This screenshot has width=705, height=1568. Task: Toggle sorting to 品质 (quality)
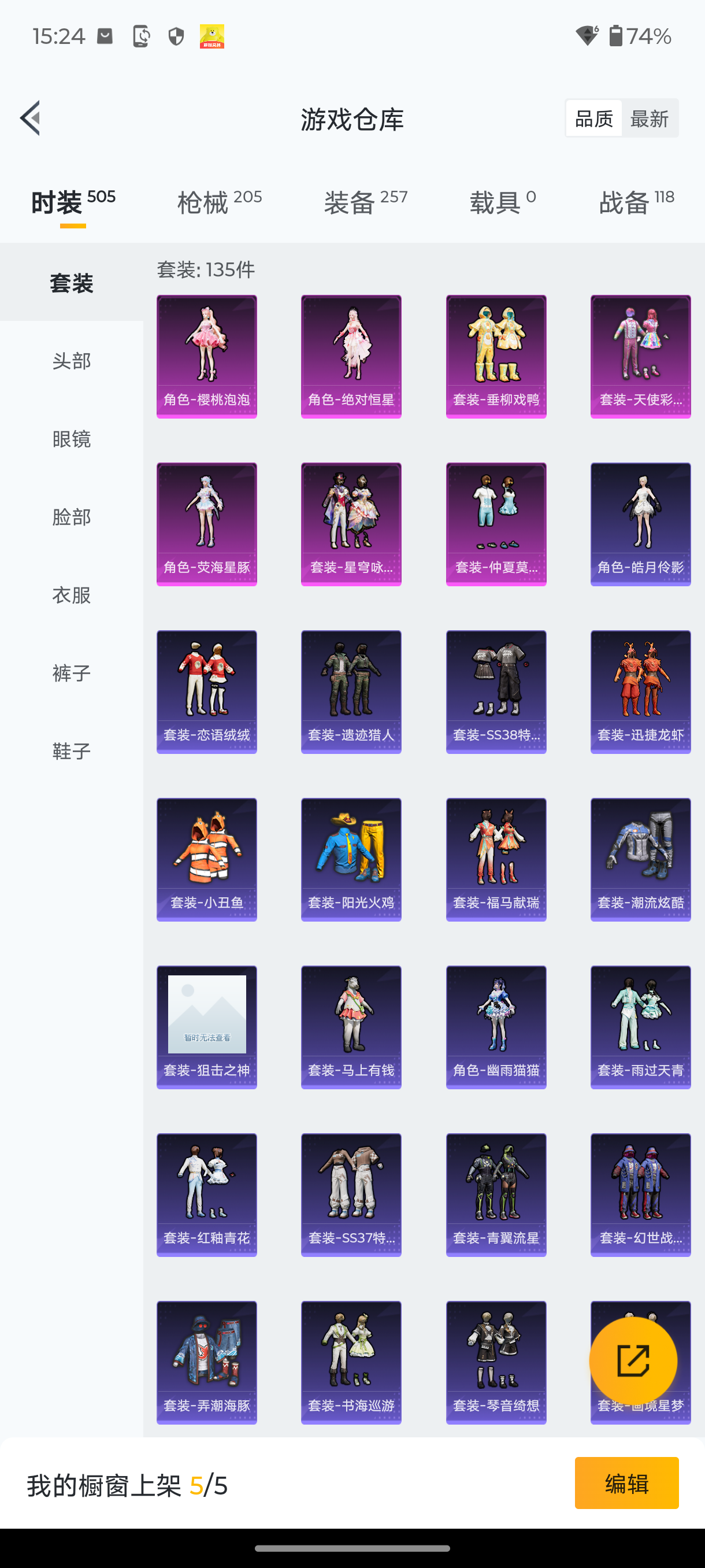tap(593, 118)
